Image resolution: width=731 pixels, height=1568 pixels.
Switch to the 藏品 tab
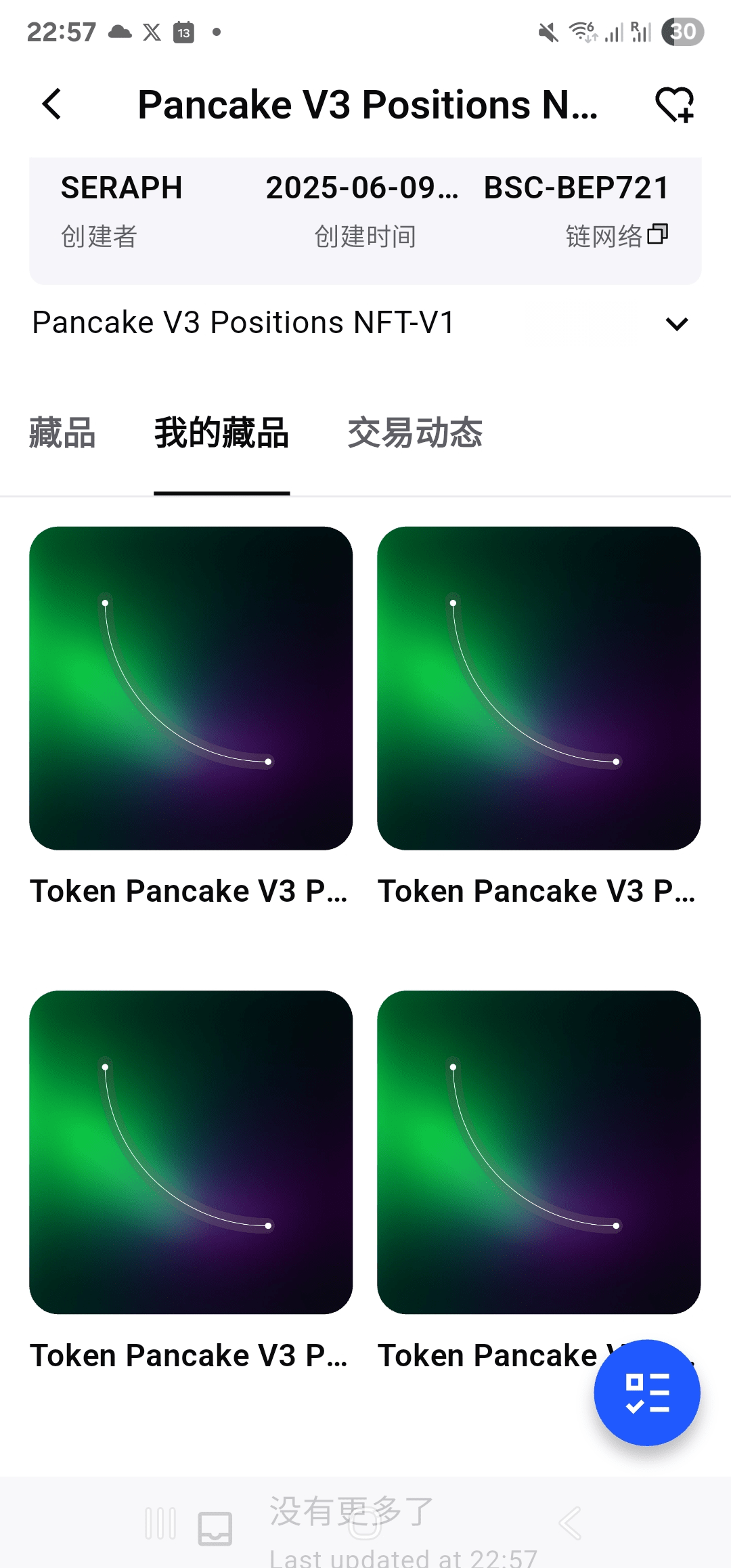tap(62, 433)
